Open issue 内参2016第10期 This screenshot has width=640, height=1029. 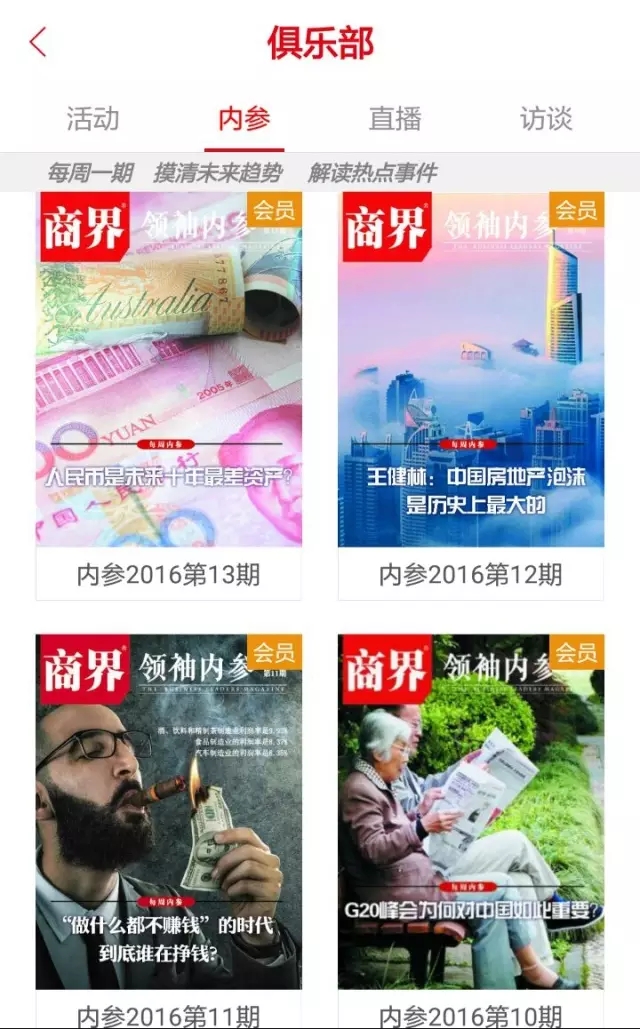coord(471,831)
